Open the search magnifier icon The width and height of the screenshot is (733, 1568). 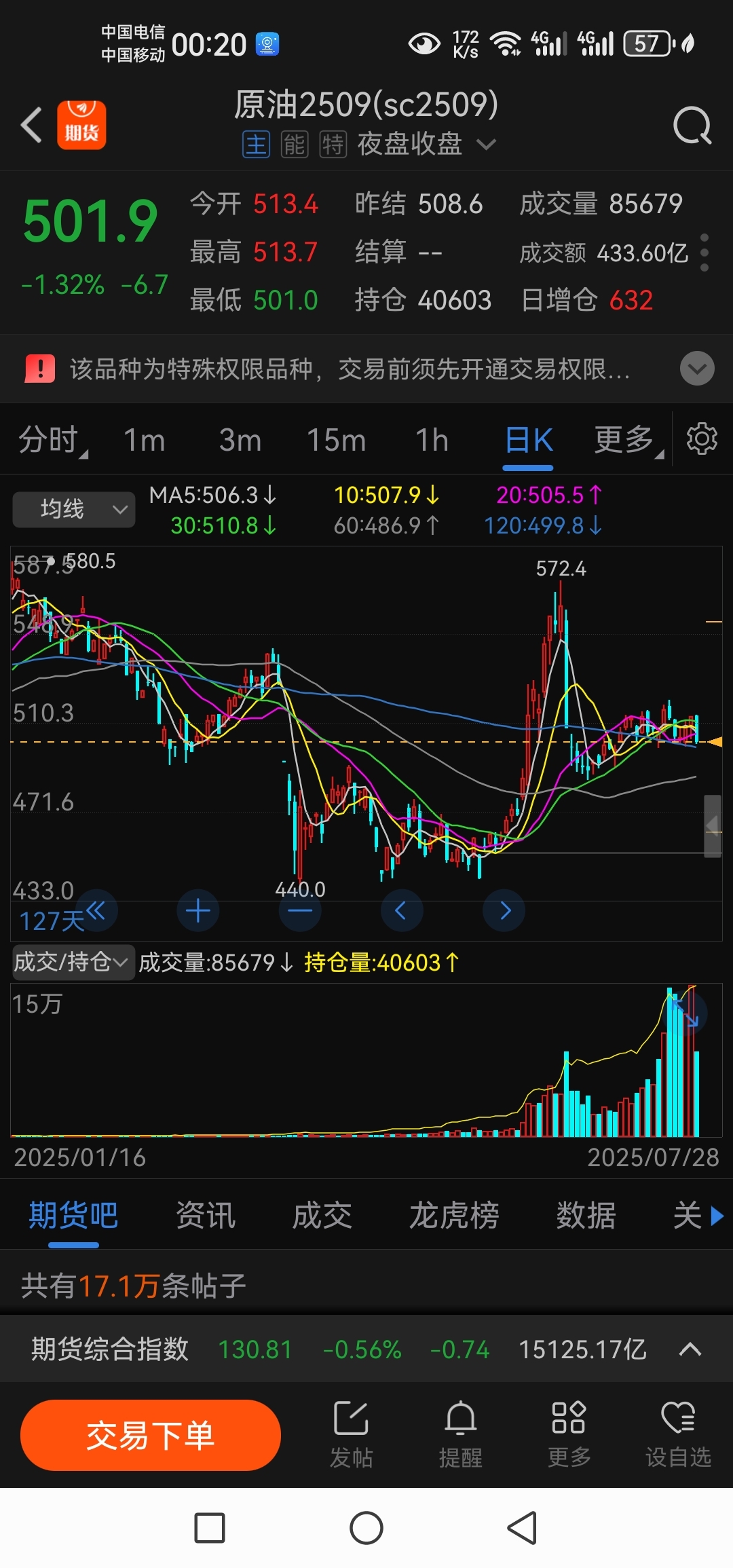692,126
